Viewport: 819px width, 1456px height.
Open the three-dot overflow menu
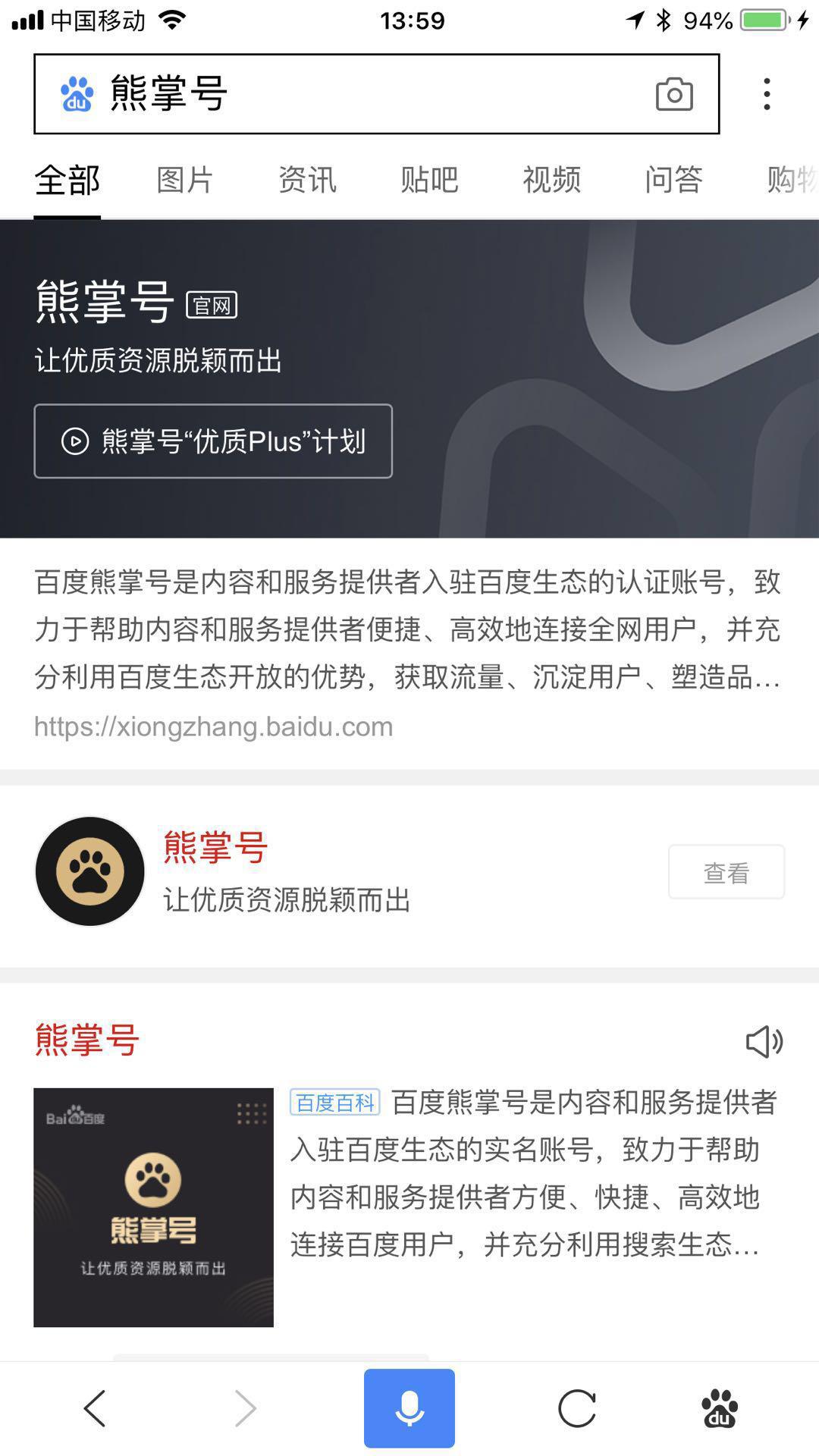767,94
